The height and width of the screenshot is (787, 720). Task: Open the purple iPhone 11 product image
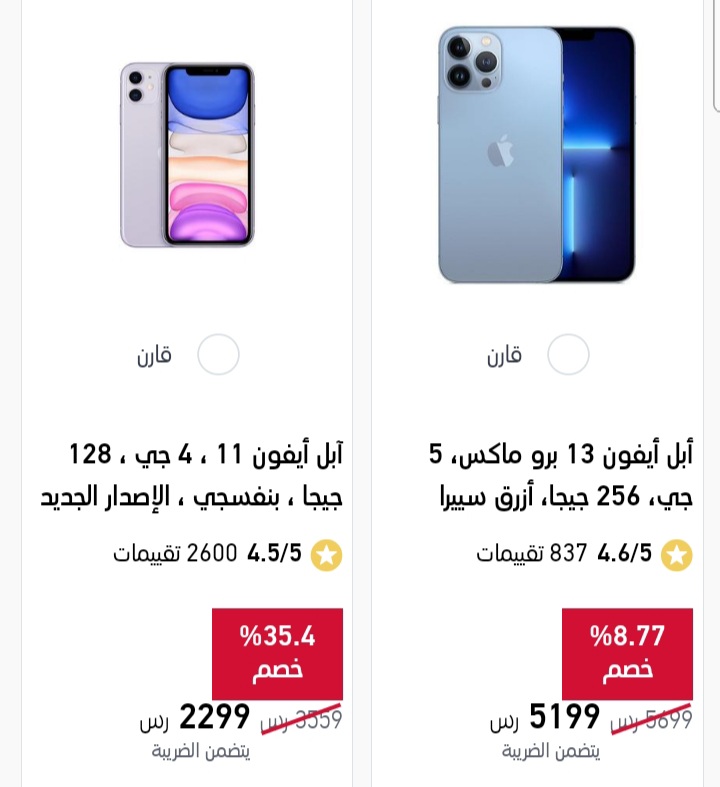tap(187, 155)
